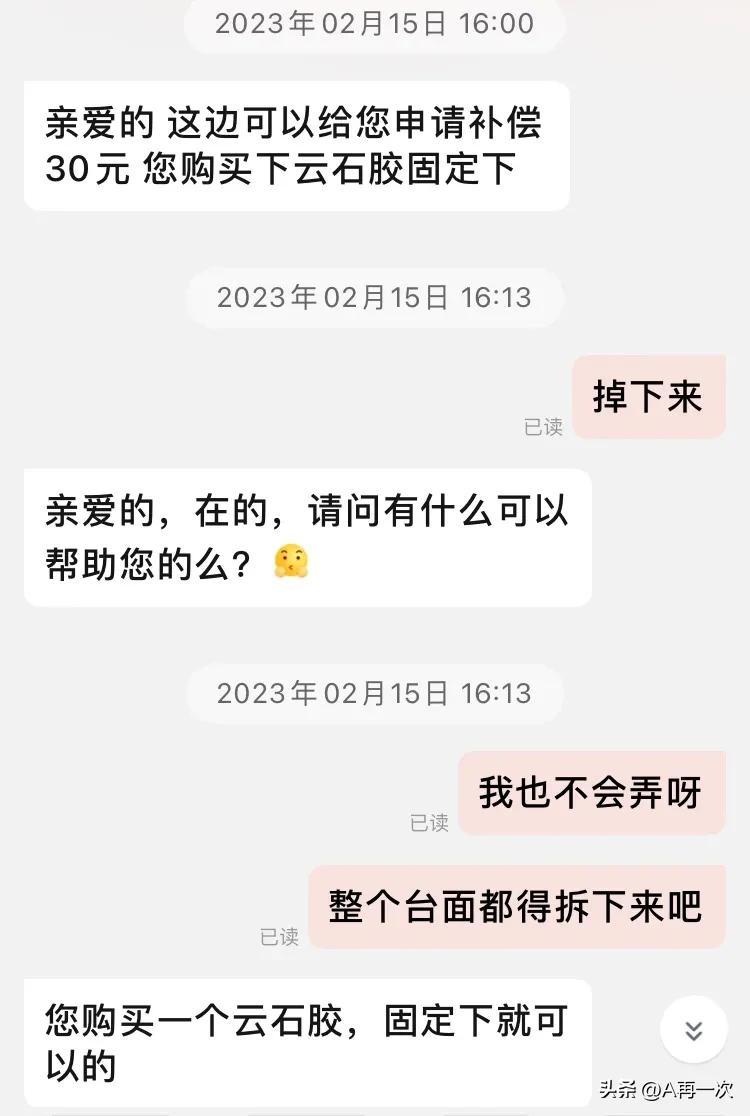Tap the blank chat background area
The width and height of the screenshot is (750, 1116).
120,650
